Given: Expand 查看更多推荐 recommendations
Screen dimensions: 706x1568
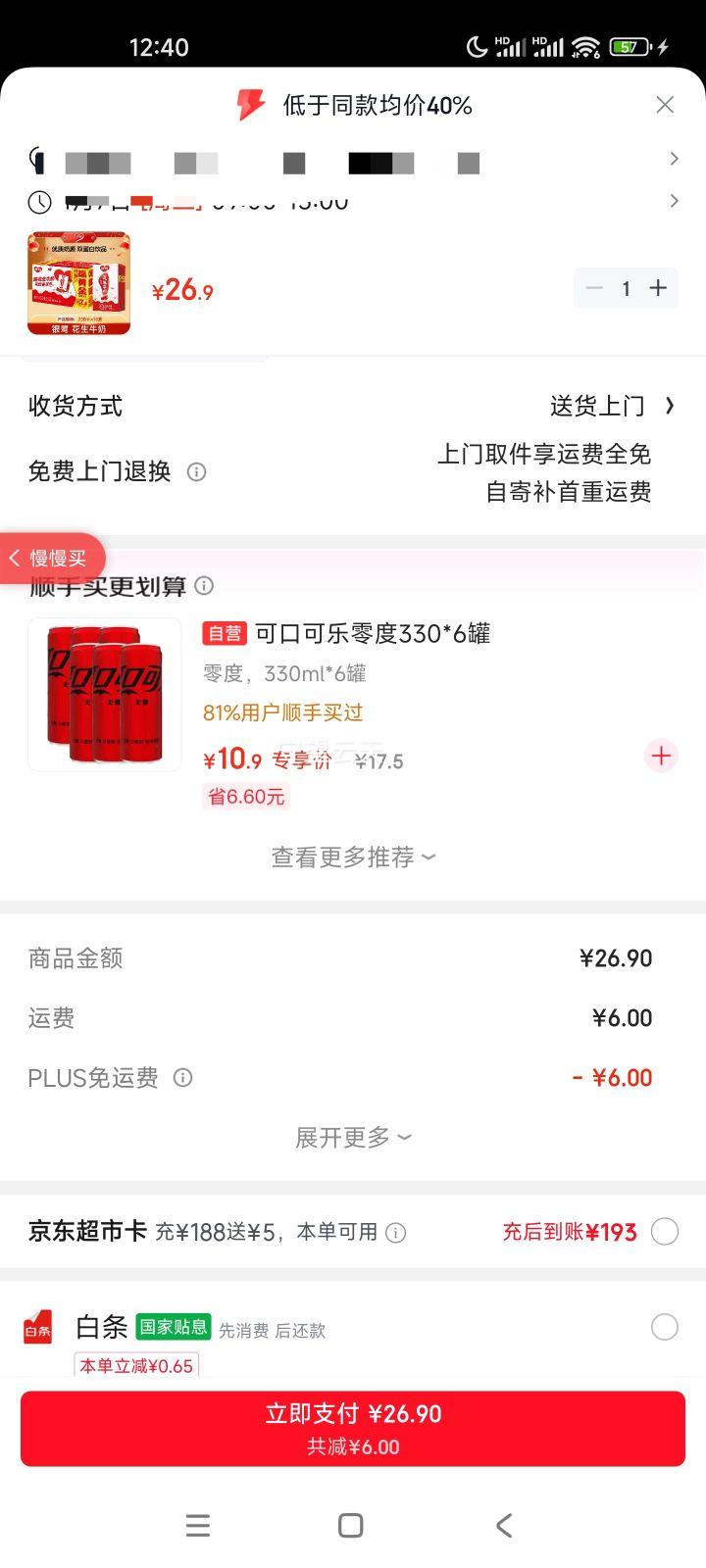Looking at the screenshot, I should pos(353,857).
